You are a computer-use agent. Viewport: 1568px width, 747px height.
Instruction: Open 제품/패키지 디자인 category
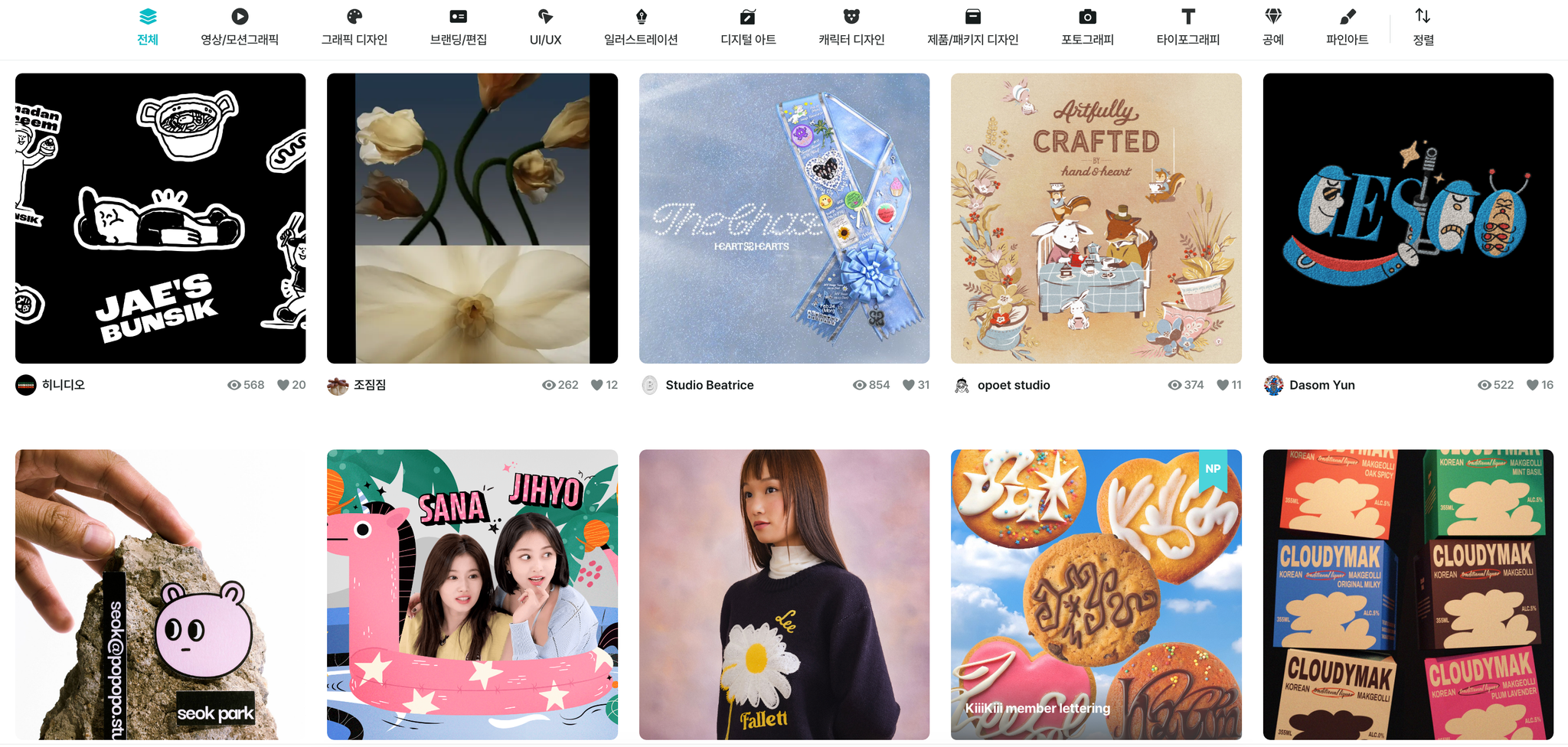tap(972, 27)
